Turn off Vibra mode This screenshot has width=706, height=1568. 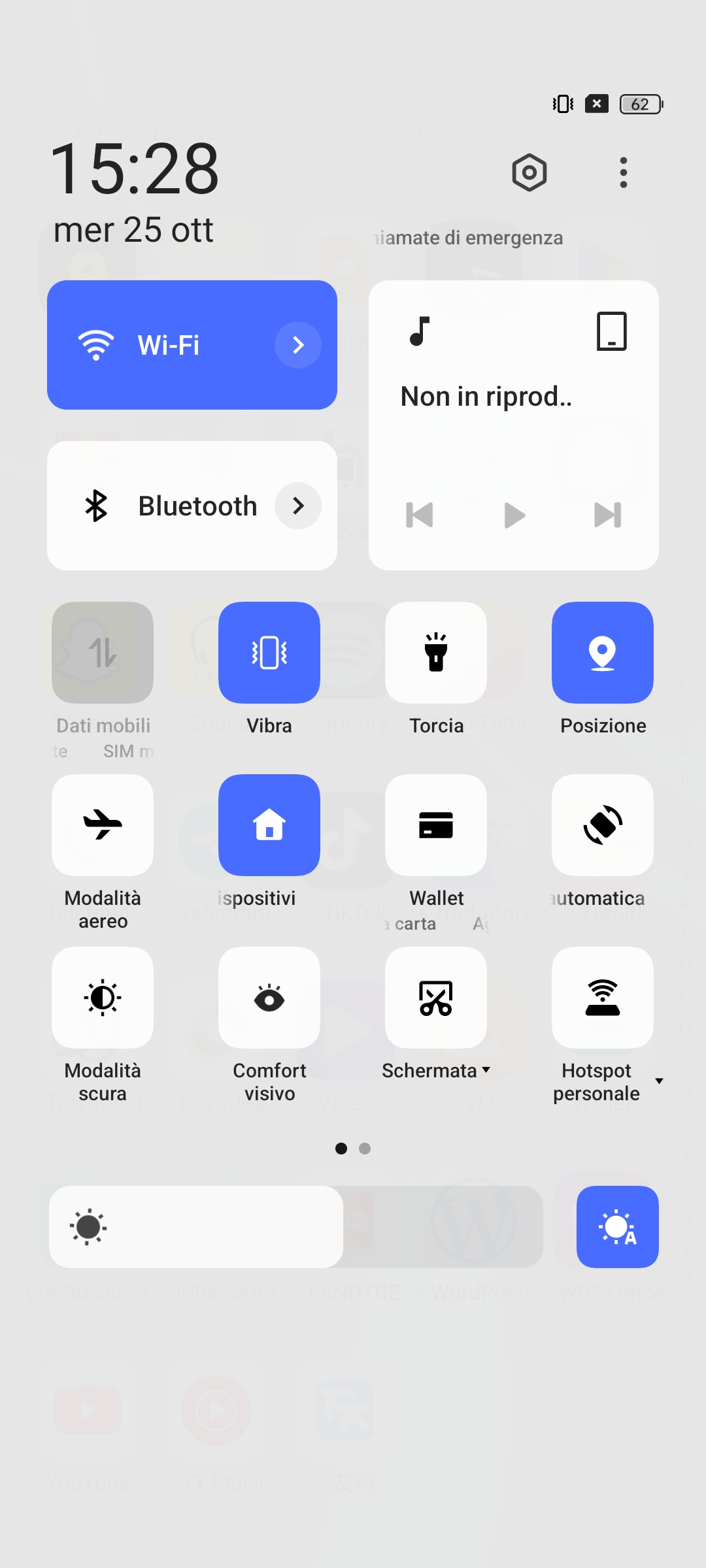click(x=269, y=653)
